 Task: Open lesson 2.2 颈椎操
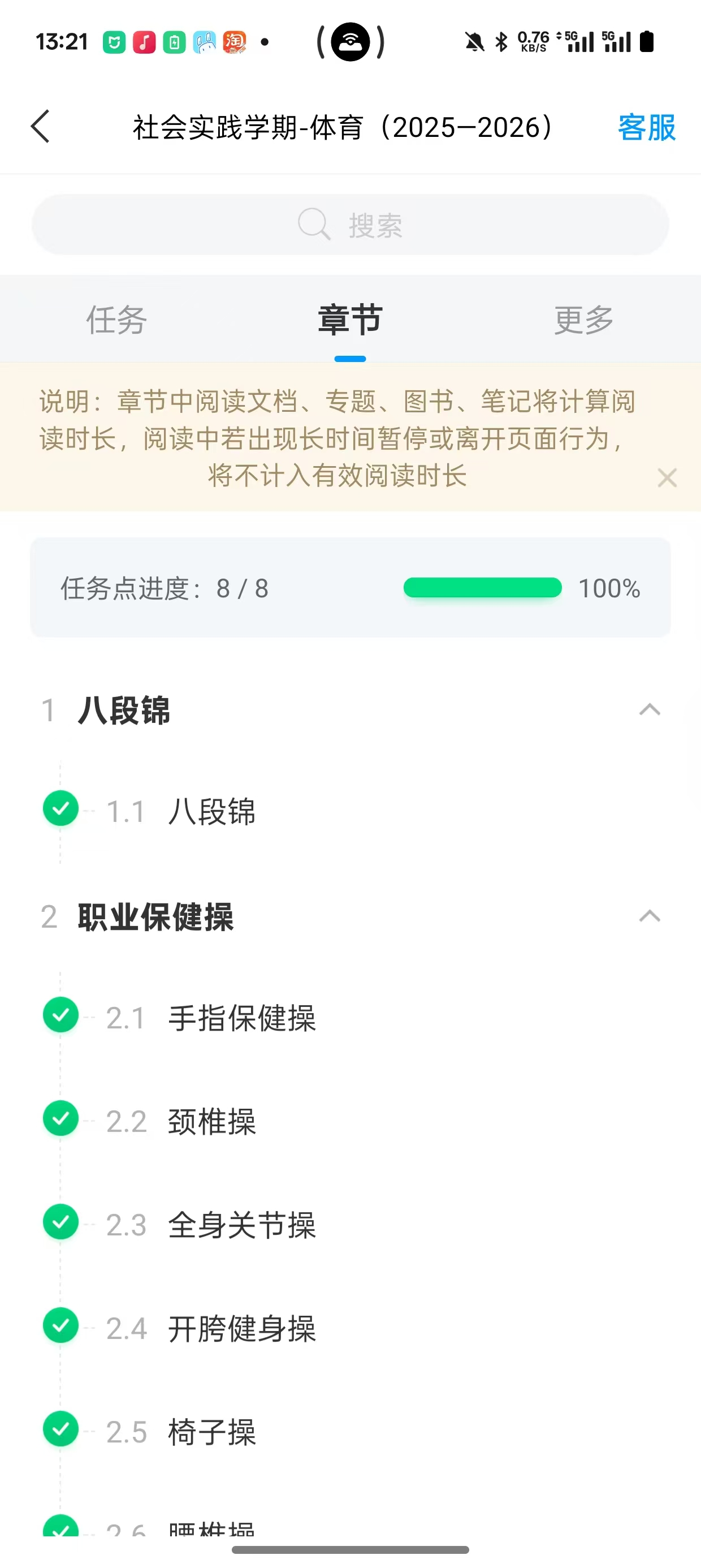pyautogui.click(x=212, y=1121)
